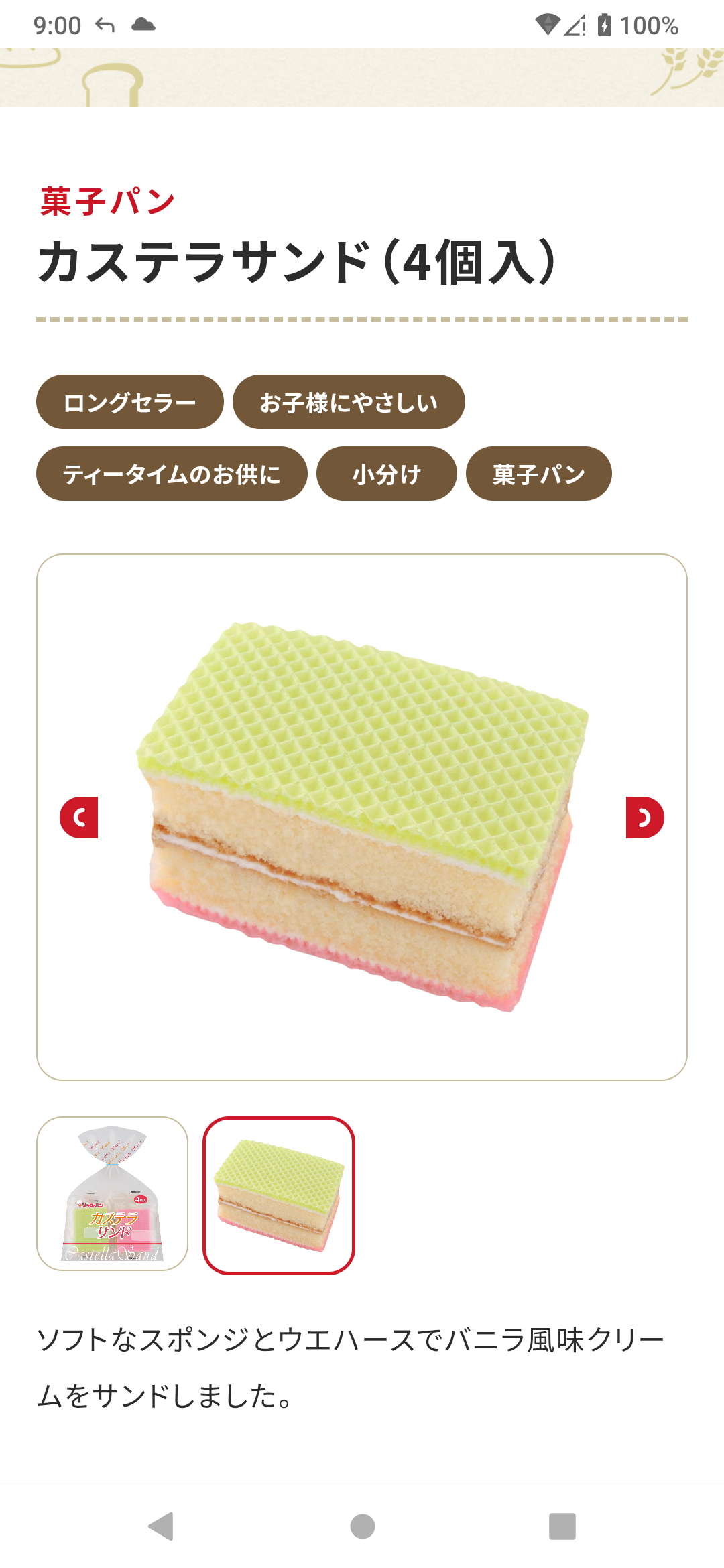This screenshot has width=724, height=1568.
Task: Tap the ロングセラー tag chip
Action: [129, 402]
